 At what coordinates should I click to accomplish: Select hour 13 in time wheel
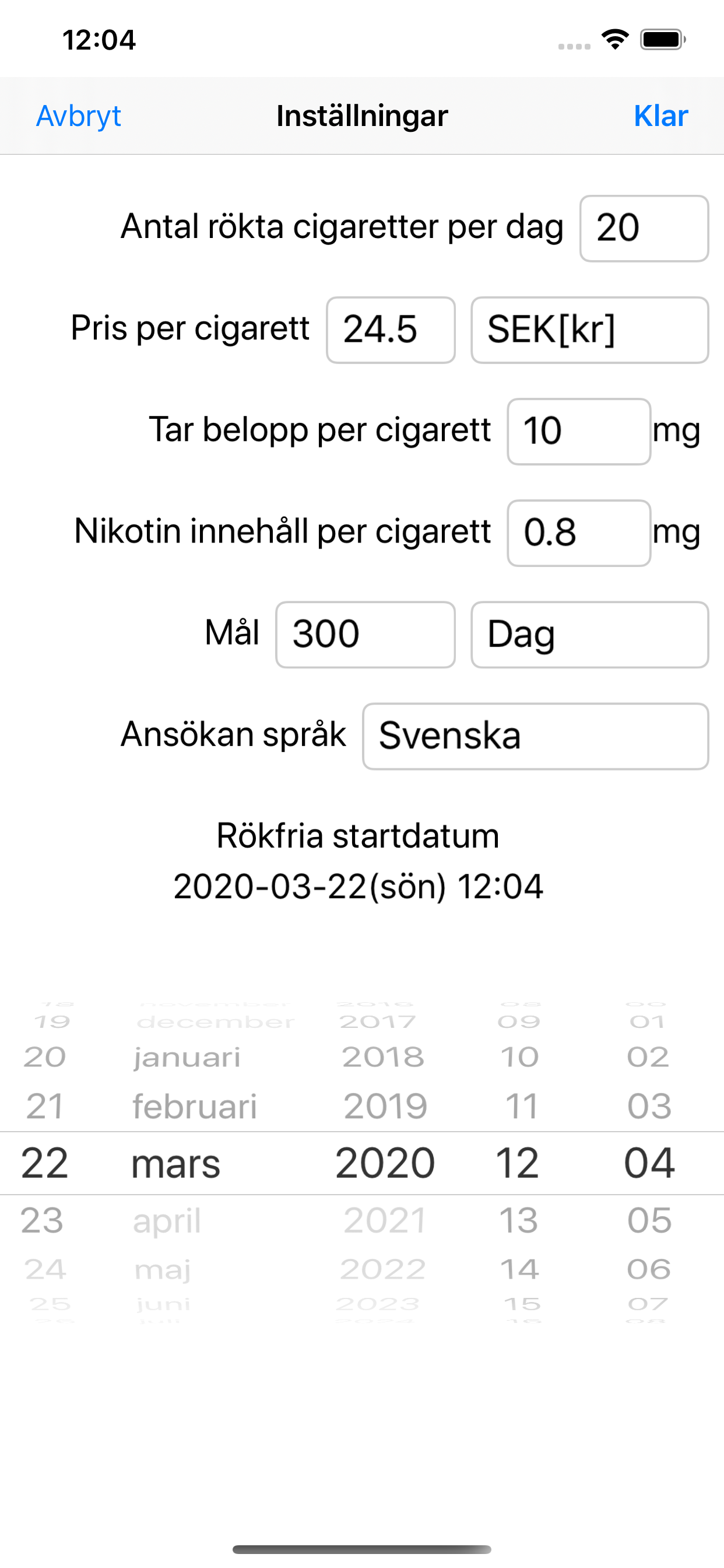[x=518, y=1220]
